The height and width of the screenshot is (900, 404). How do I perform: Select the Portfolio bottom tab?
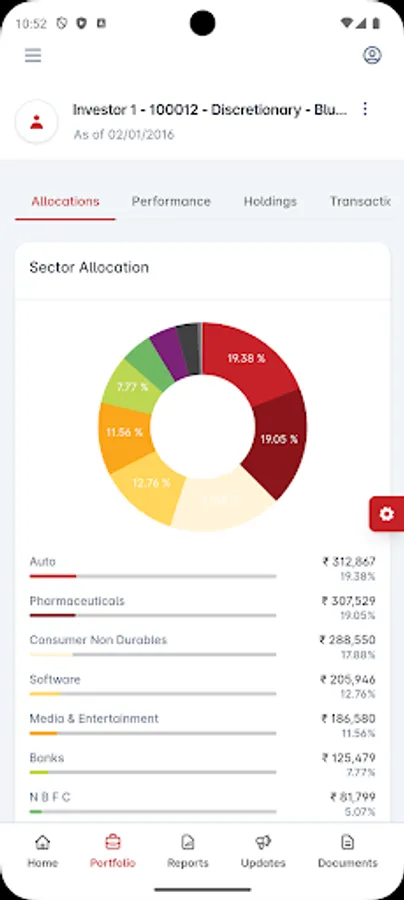pos(113,851)
